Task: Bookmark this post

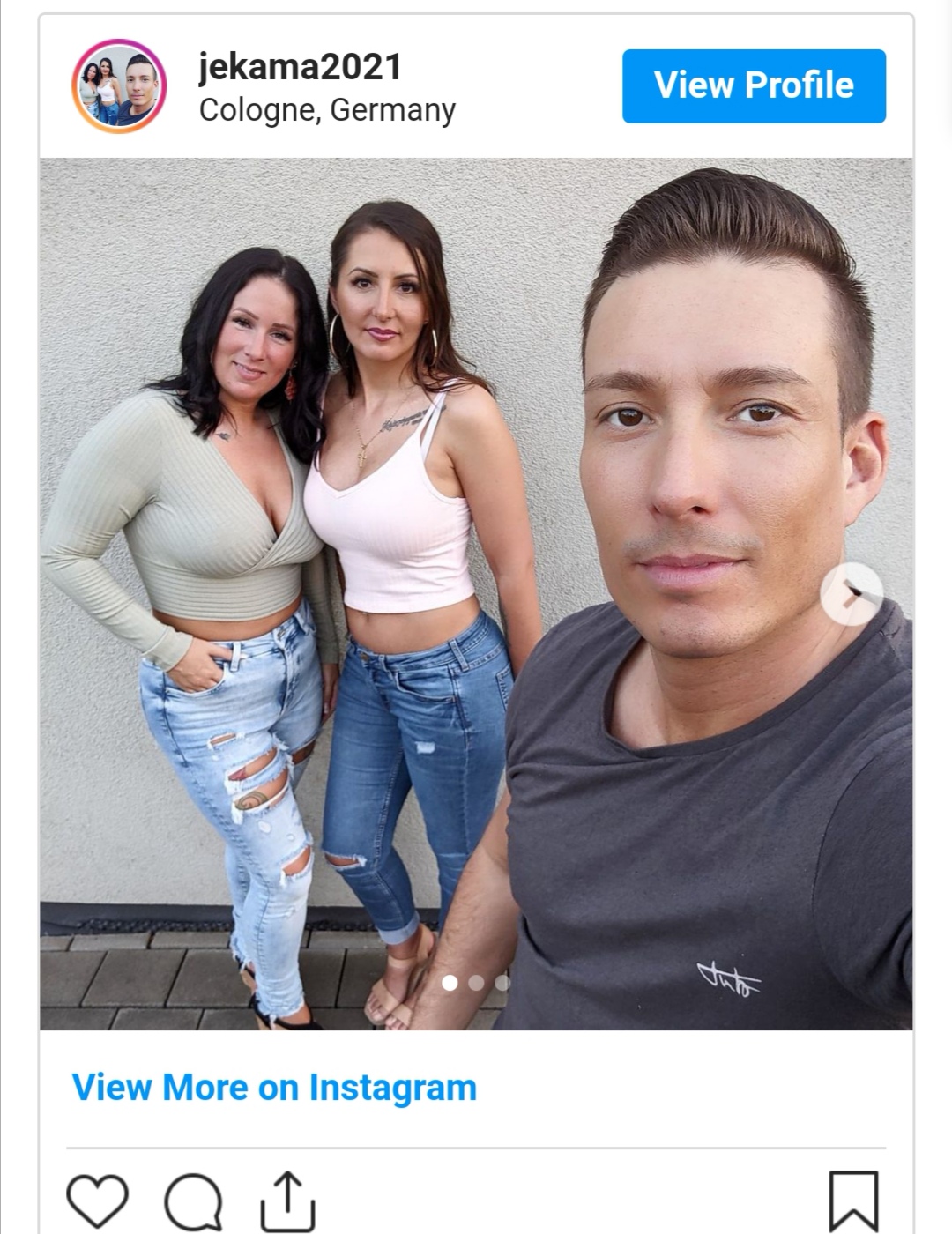Action: point(853,1201)
